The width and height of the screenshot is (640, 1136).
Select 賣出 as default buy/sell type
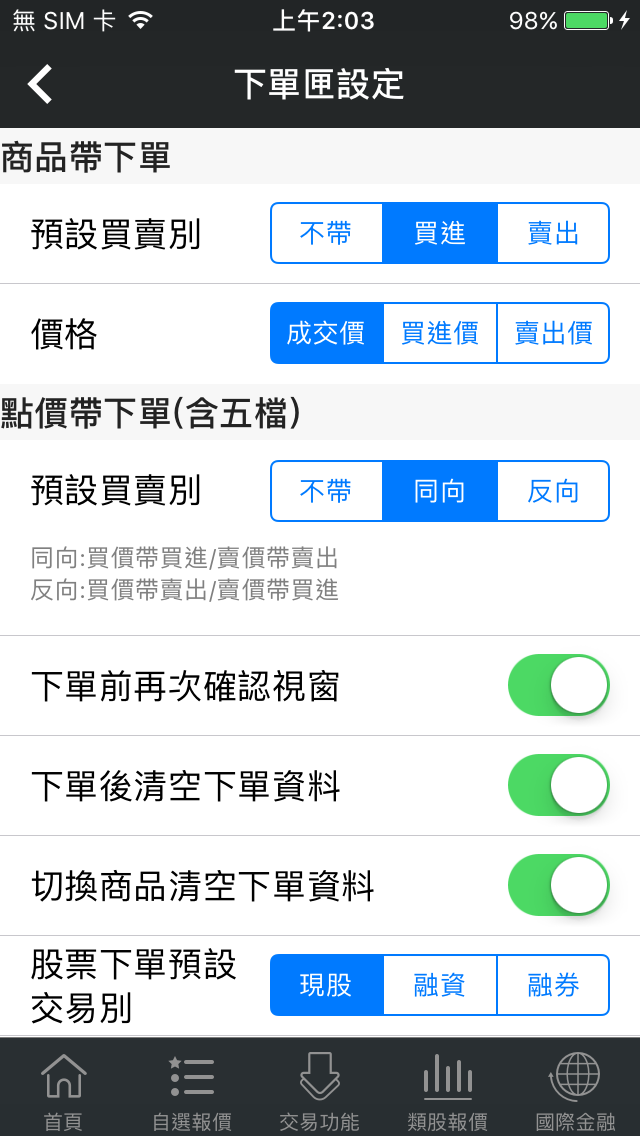pos(553,233)
